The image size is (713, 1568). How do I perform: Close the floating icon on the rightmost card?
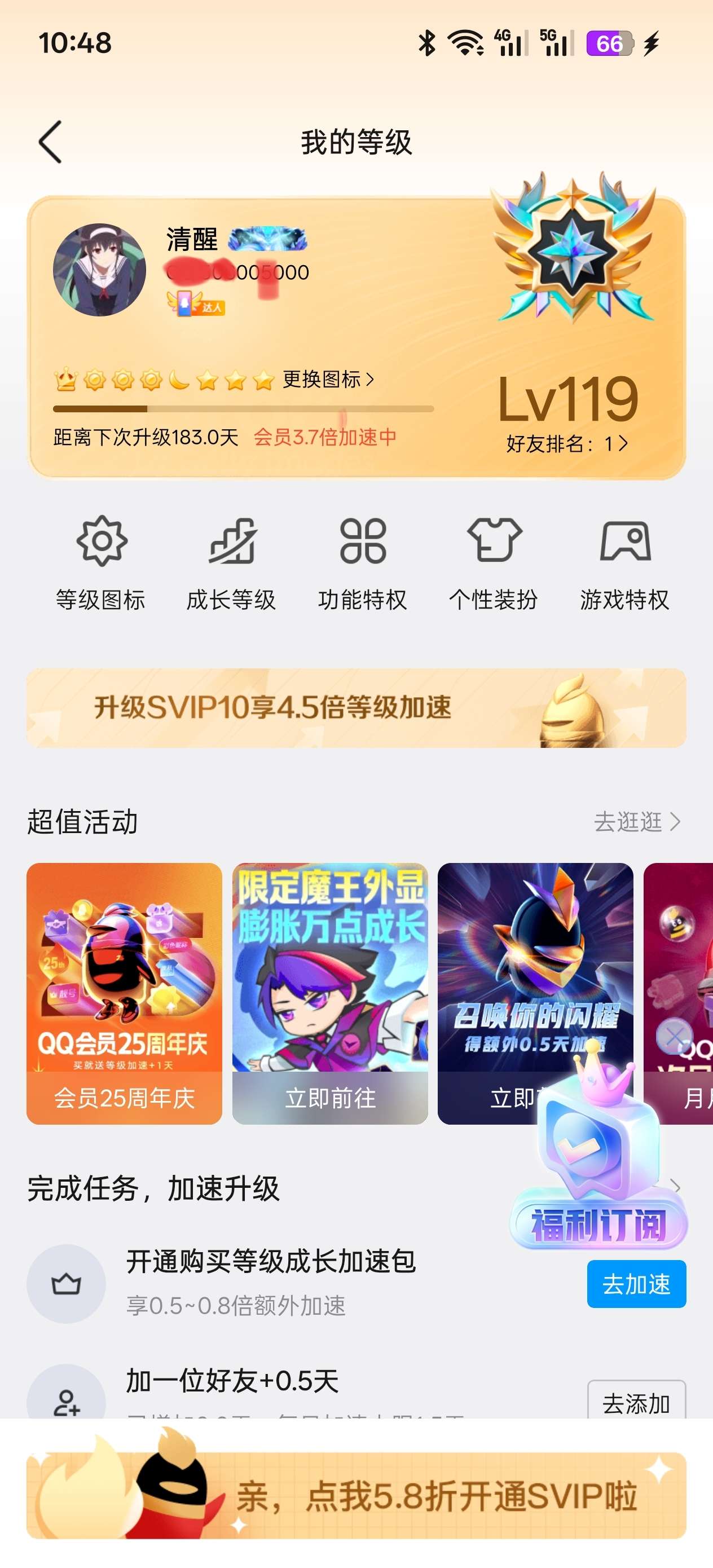click(x=674, y=1036)
